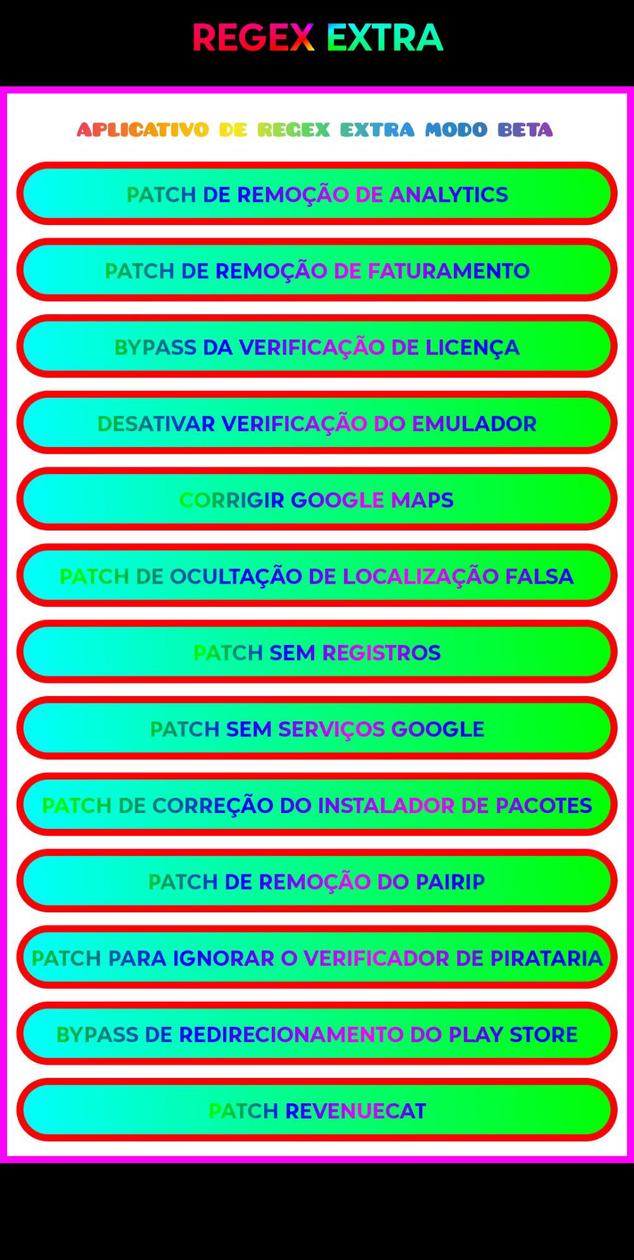
Task: Tap Patch para Ignorar o Verificador de Pirataria
Action: click(316, 958)
